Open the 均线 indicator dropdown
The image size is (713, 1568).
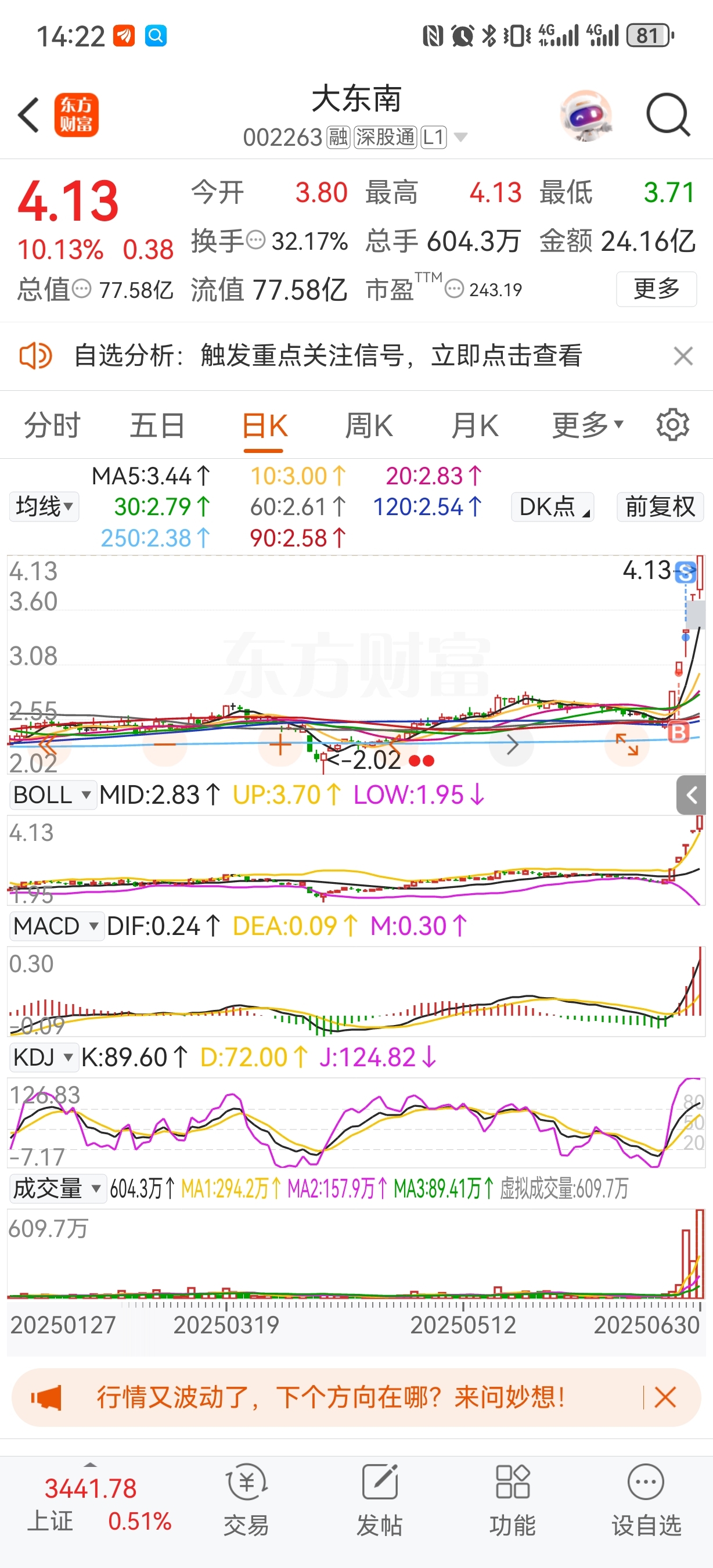coord(44,506)
